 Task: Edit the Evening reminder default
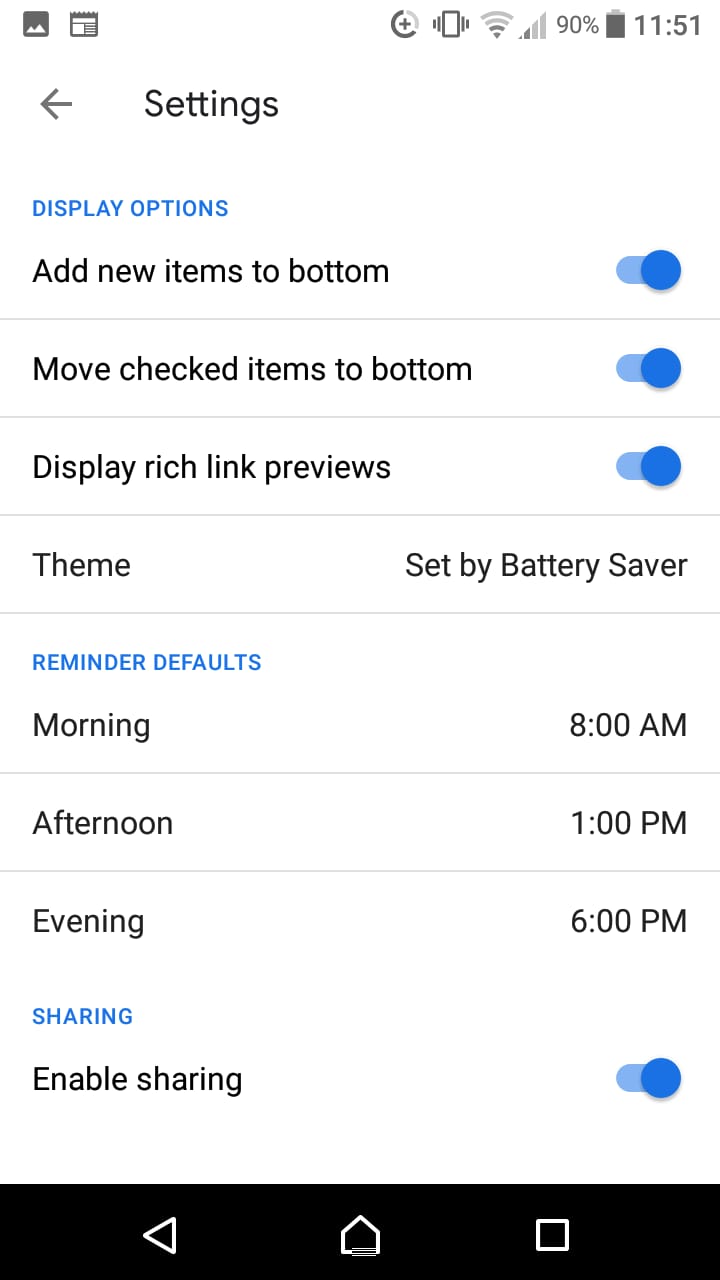(360, 921)
